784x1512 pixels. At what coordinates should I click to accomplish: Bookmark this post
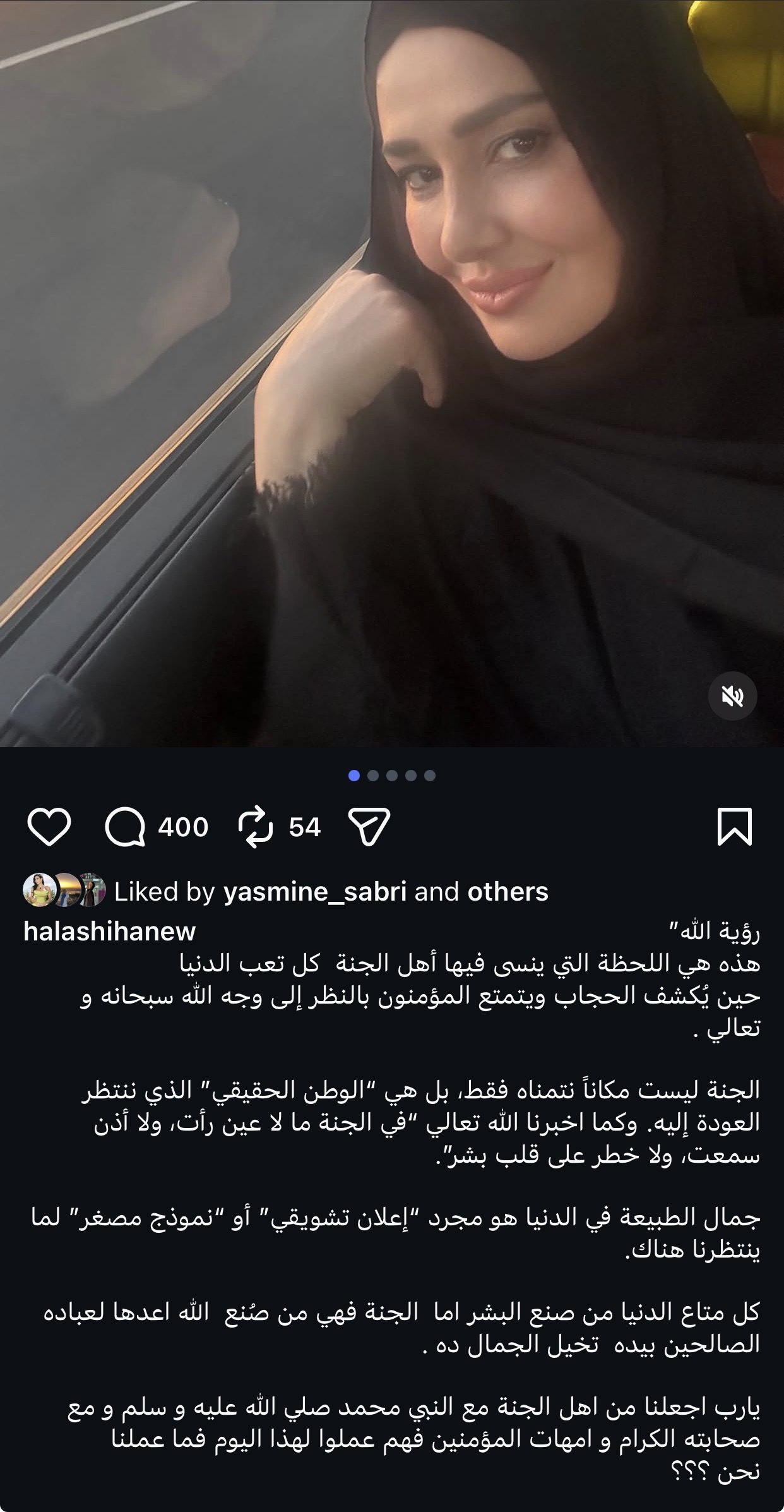coord(735,826)
